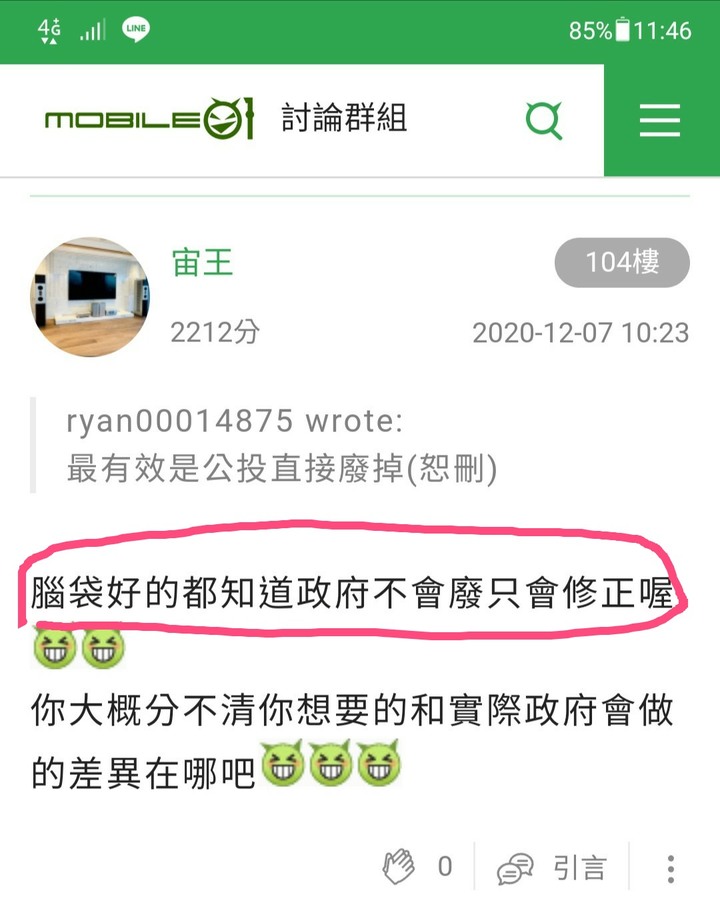Open the Mobile01 home logo
The height and width of the screenshot is (923, 720).
click(148, 121)
